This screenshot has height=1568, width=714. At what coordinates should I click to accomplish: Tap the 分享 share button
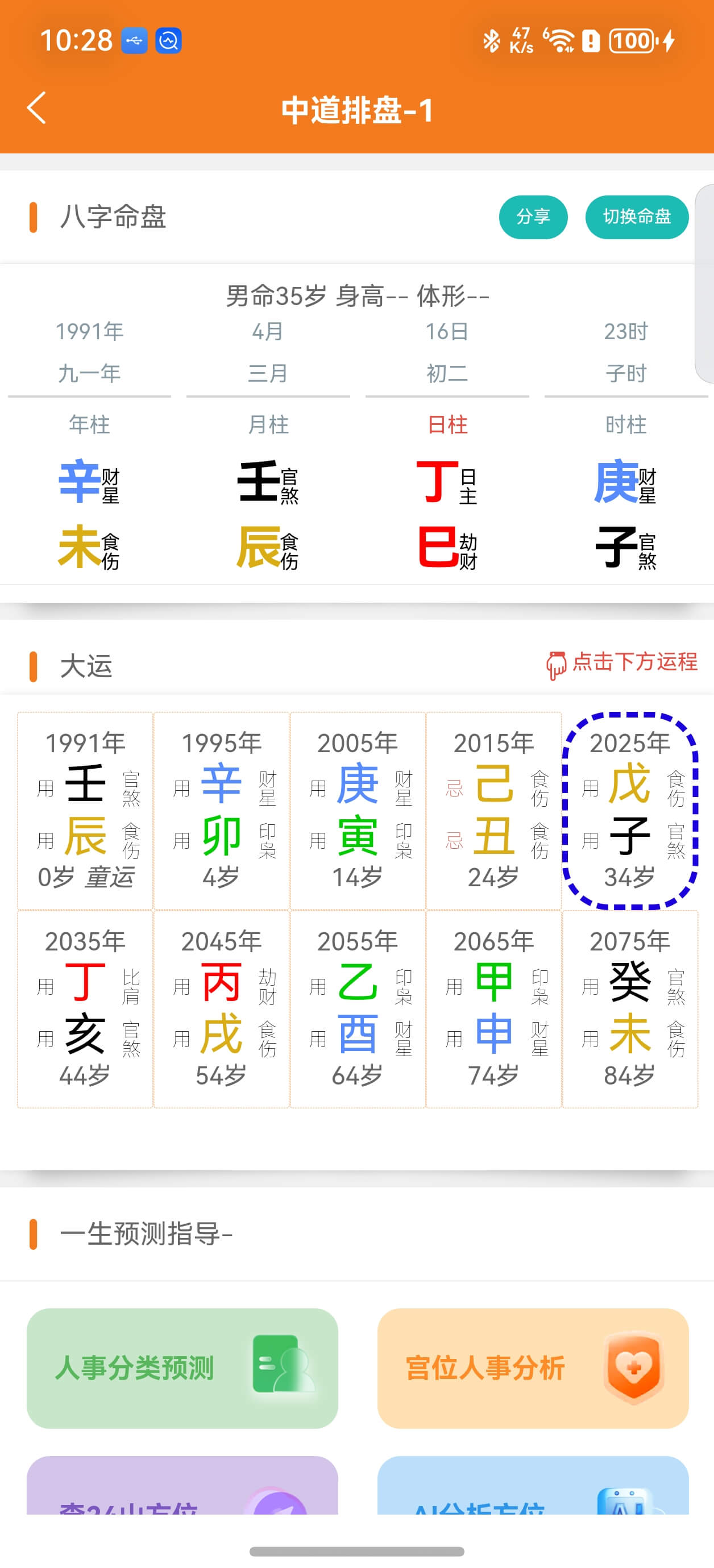[x=533, y=216]
